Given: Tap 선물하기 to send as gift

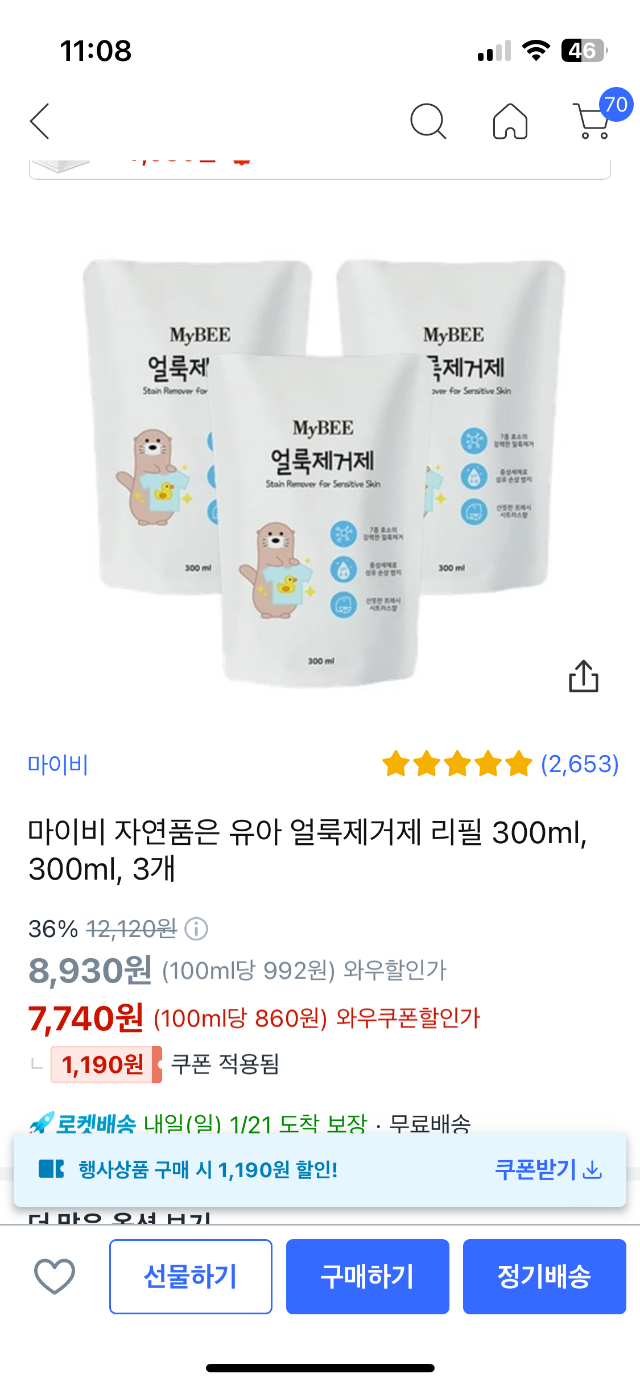Looking at the screenshot, I should pyautogui.click(x=190, y=1276).
